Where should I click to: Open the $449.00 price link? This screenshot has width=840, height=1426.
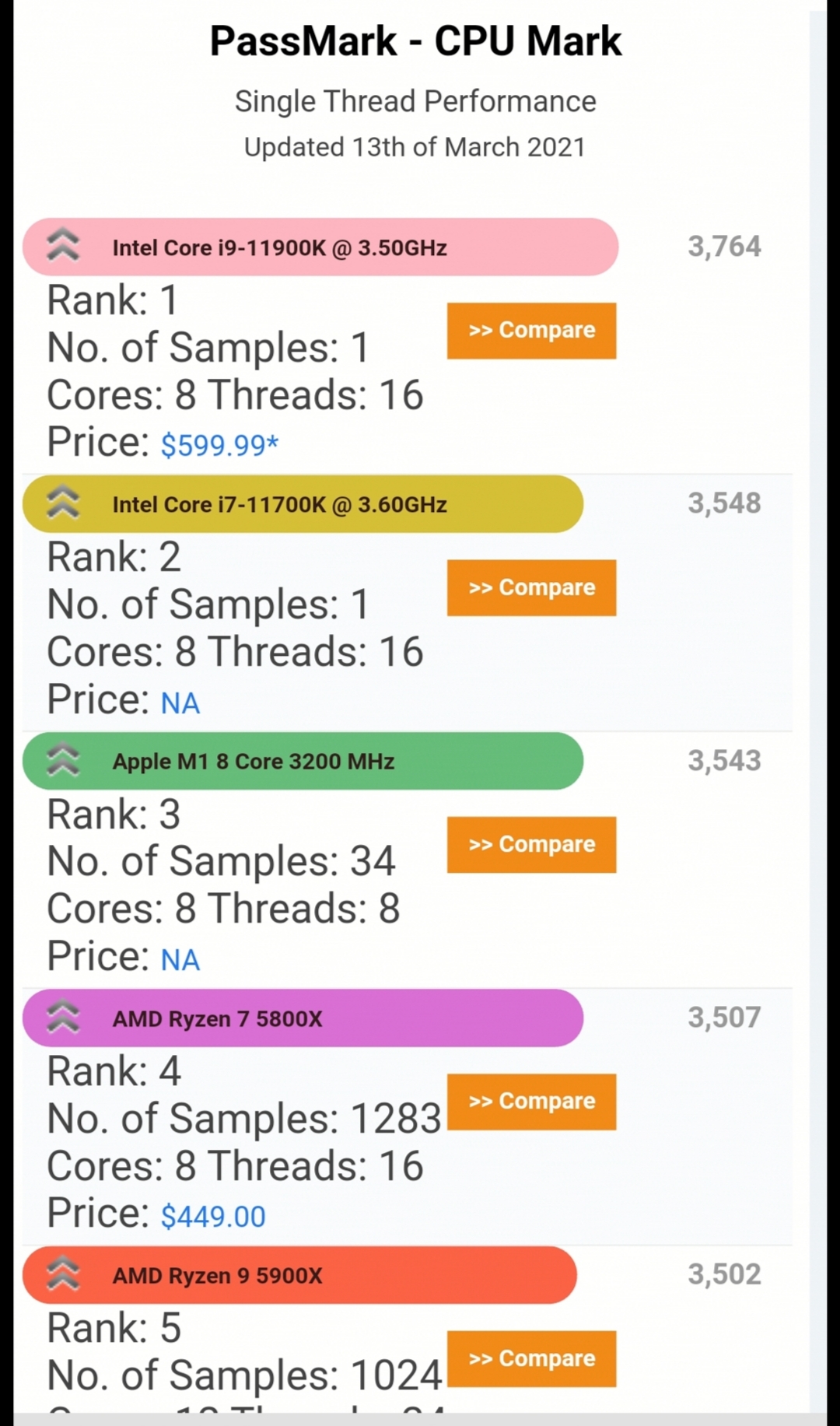pyautogui.click(x=213, y=1216)
